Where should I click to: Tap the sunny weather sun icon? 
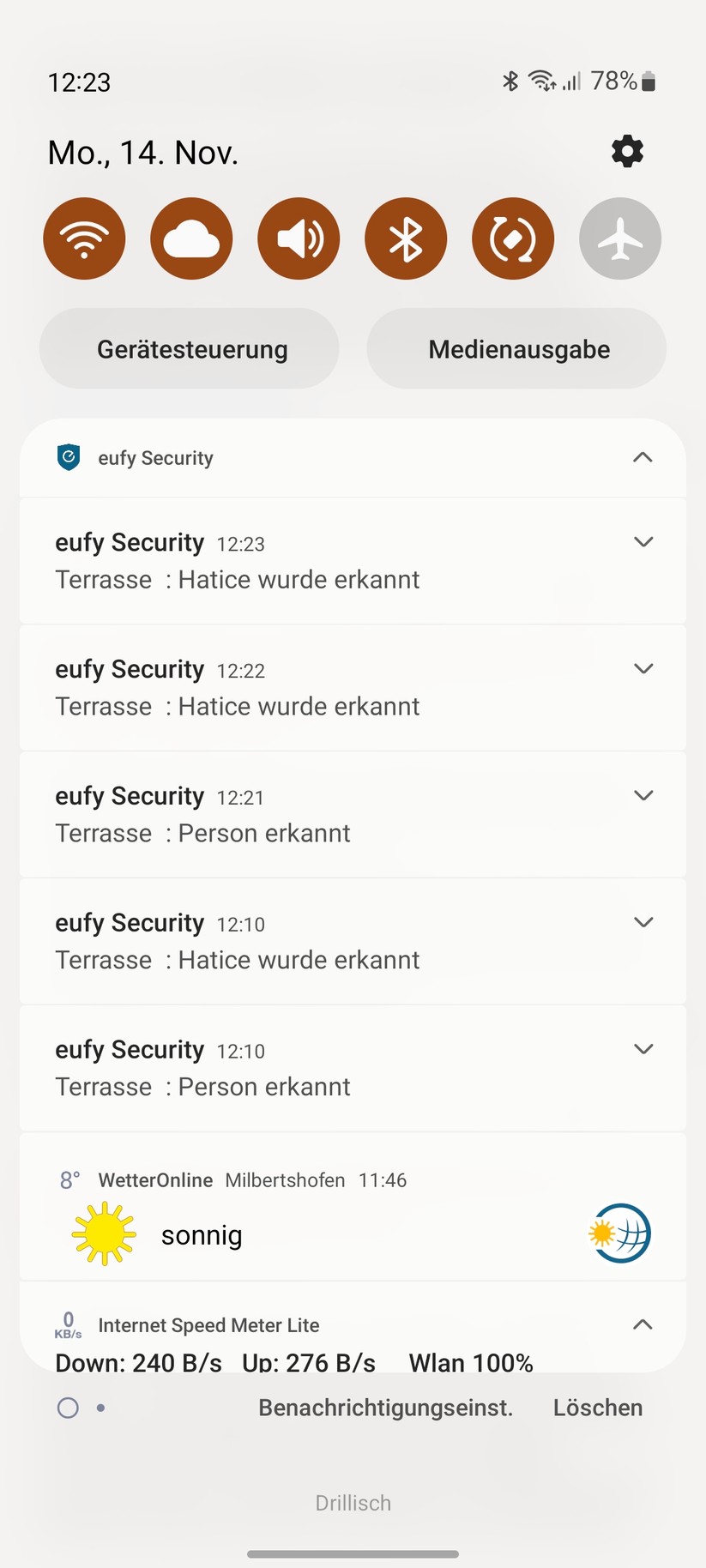[x=103, y=1233]
